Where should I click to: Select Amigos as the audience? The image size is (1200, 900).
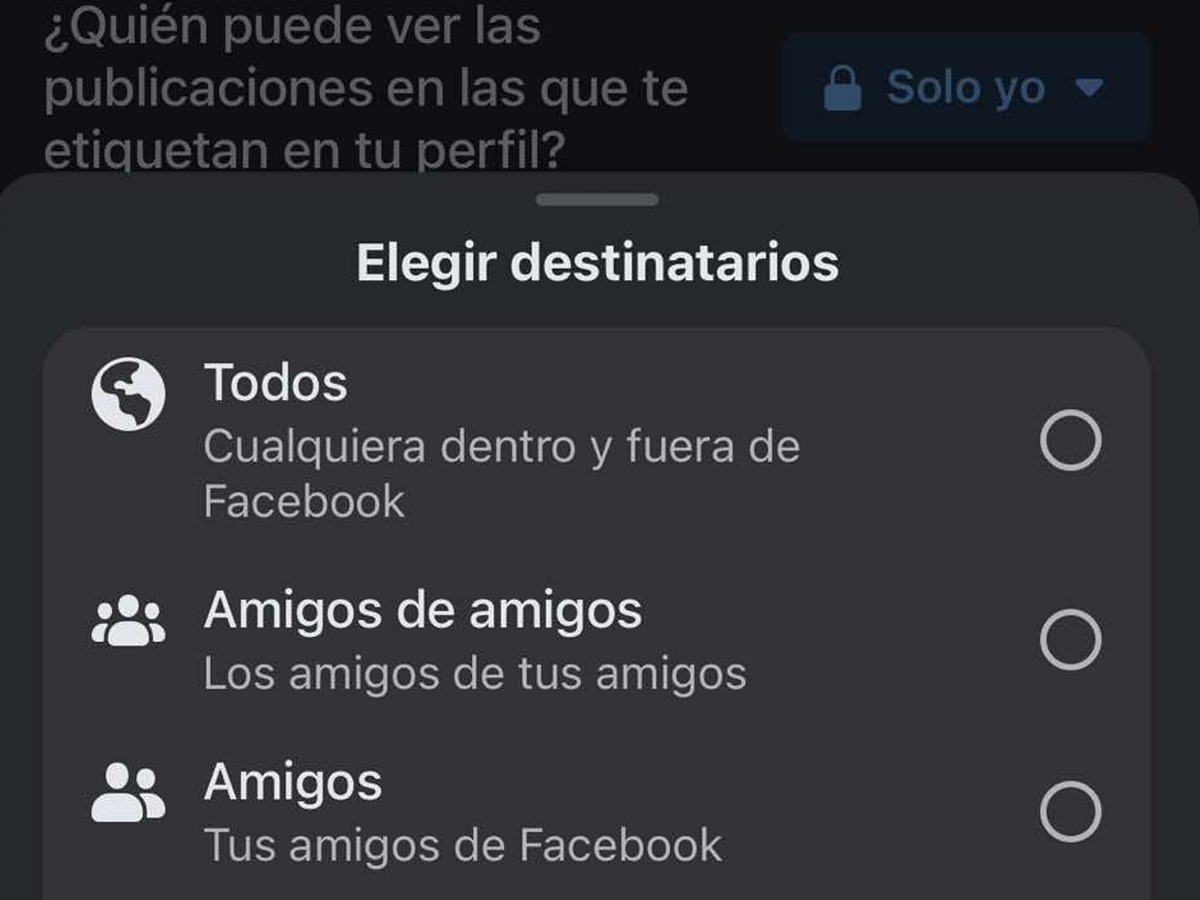[1070, 814]
